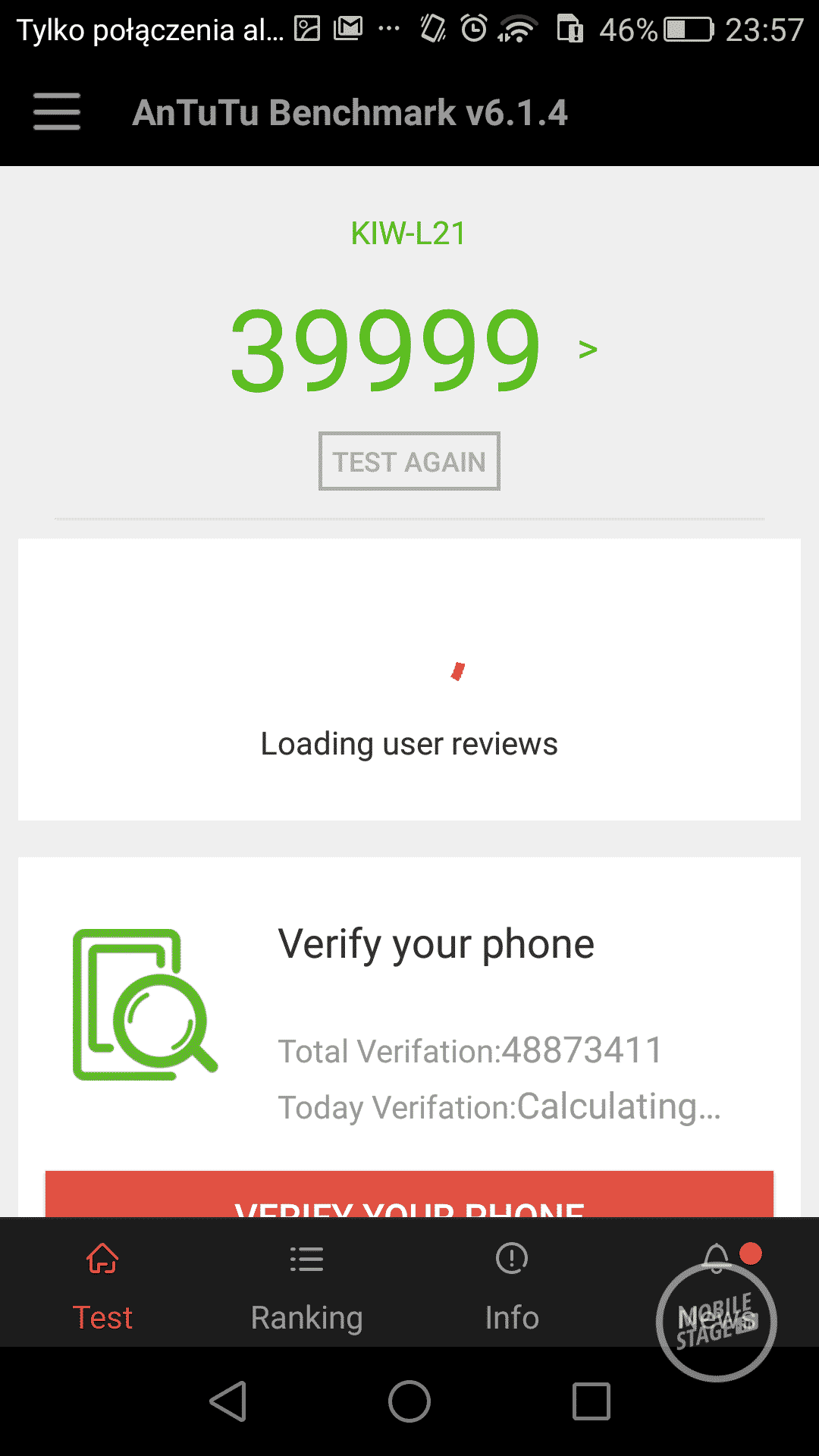Screen dimensions: 819x1456
Task: Return to the system home screen
Action: click(409, 1401)
